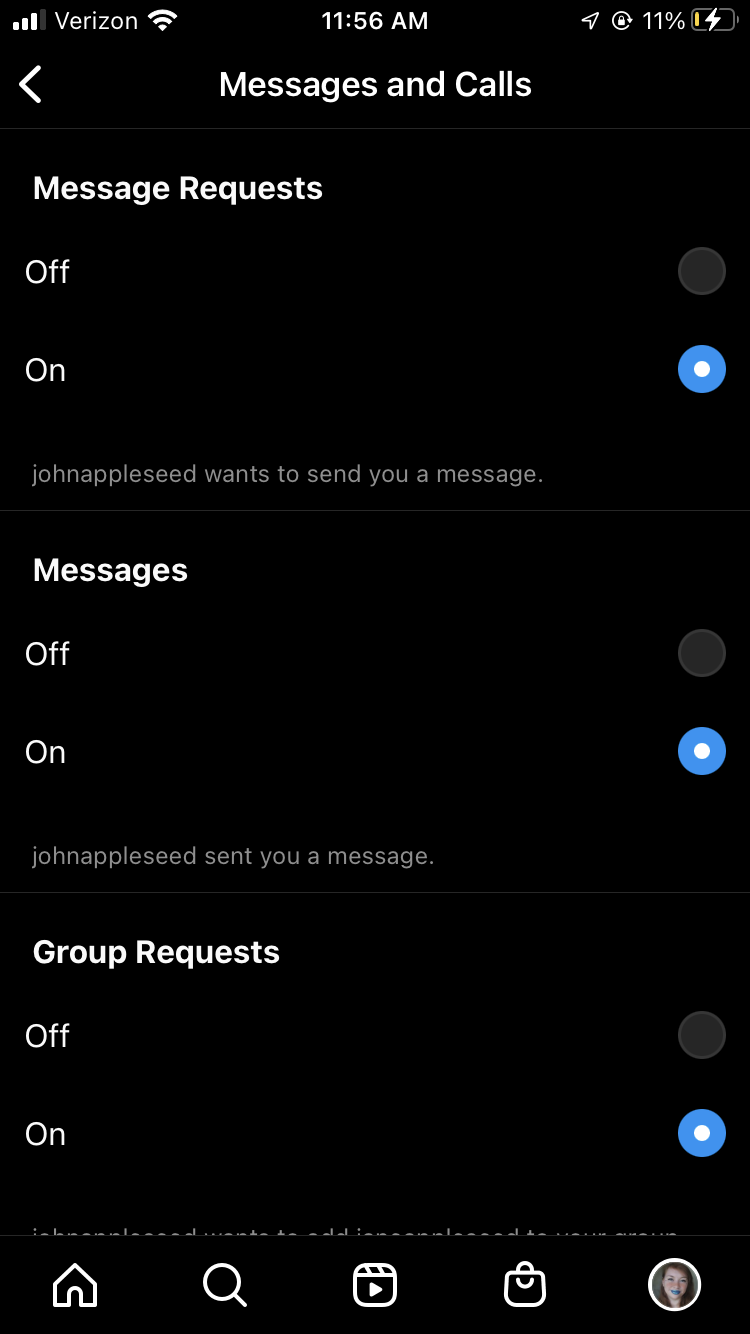
Task: Go back from Messages and Calls
Action: 31,85
